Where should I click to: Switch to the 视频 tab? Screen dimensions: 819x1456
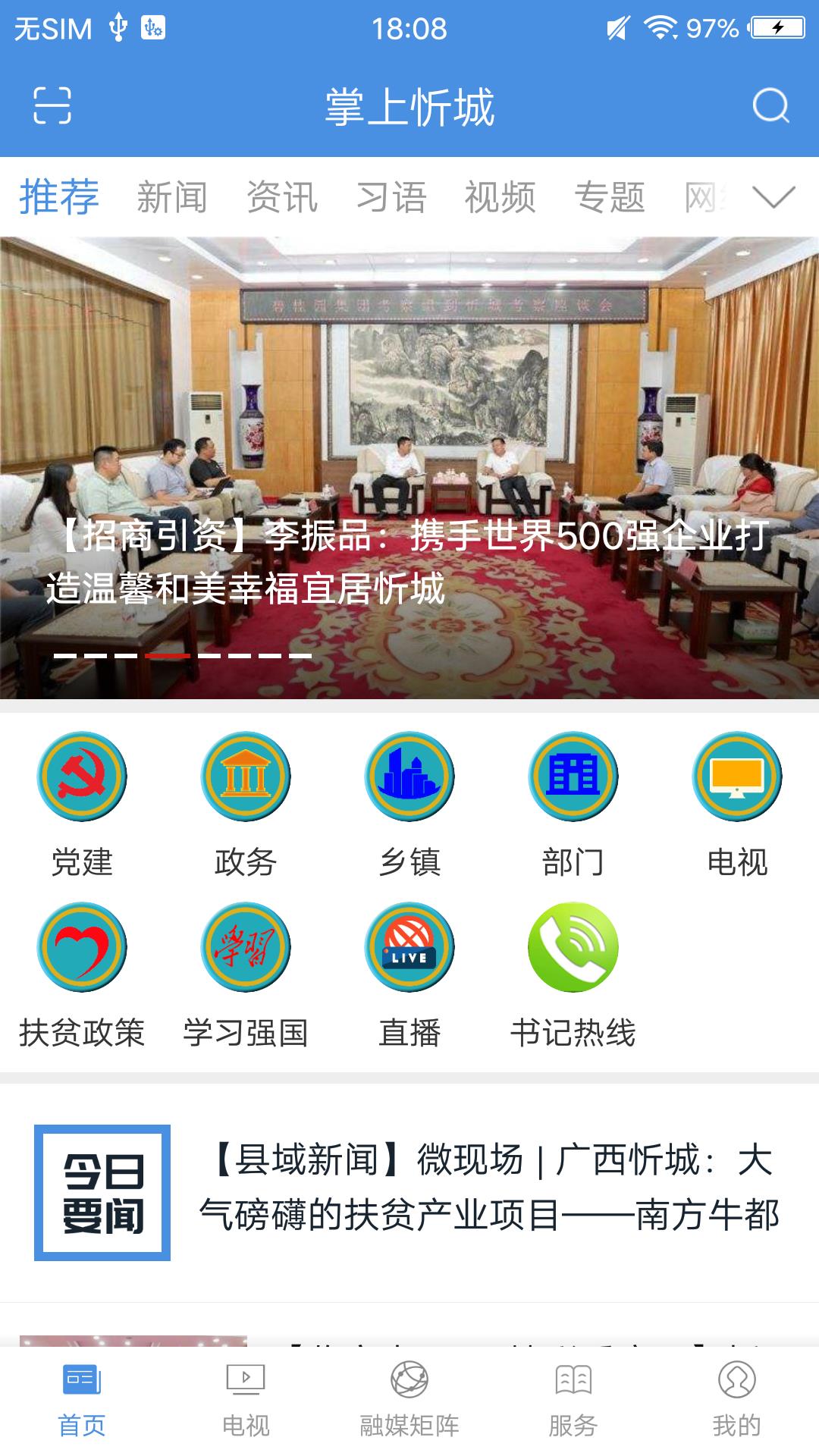(500, 197)
